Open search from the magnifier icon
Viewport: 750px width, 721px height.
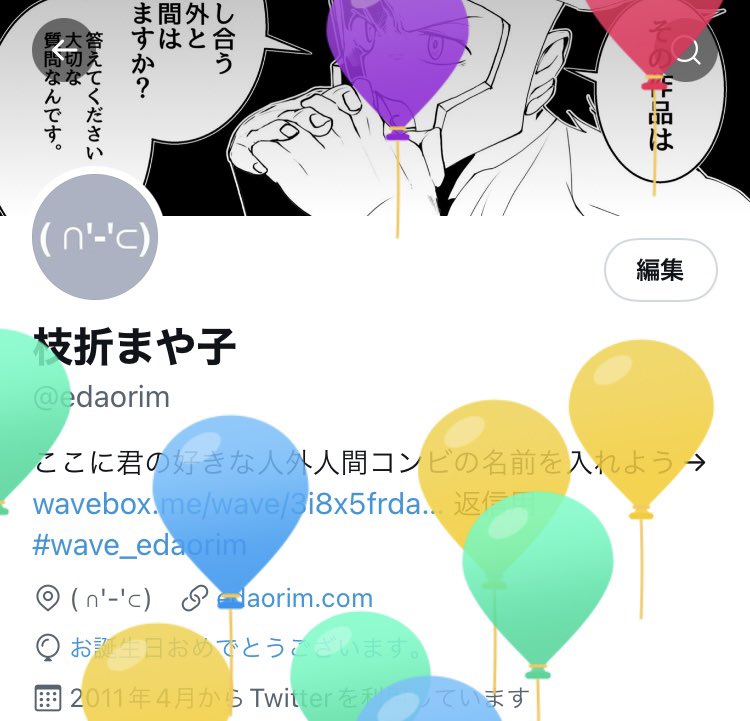click(687, 51)
